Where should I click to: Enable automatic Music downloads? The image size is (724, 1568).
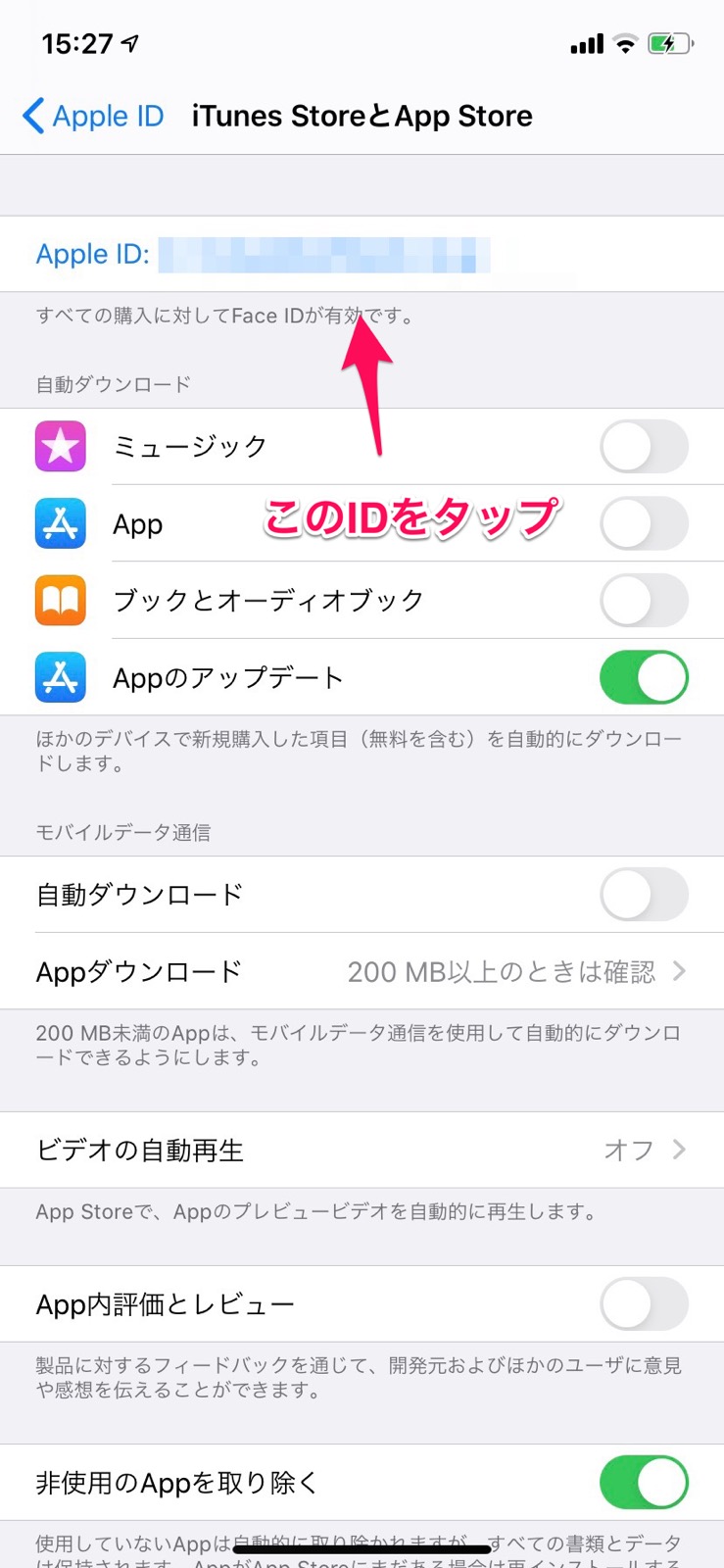[x=644, y=446]
